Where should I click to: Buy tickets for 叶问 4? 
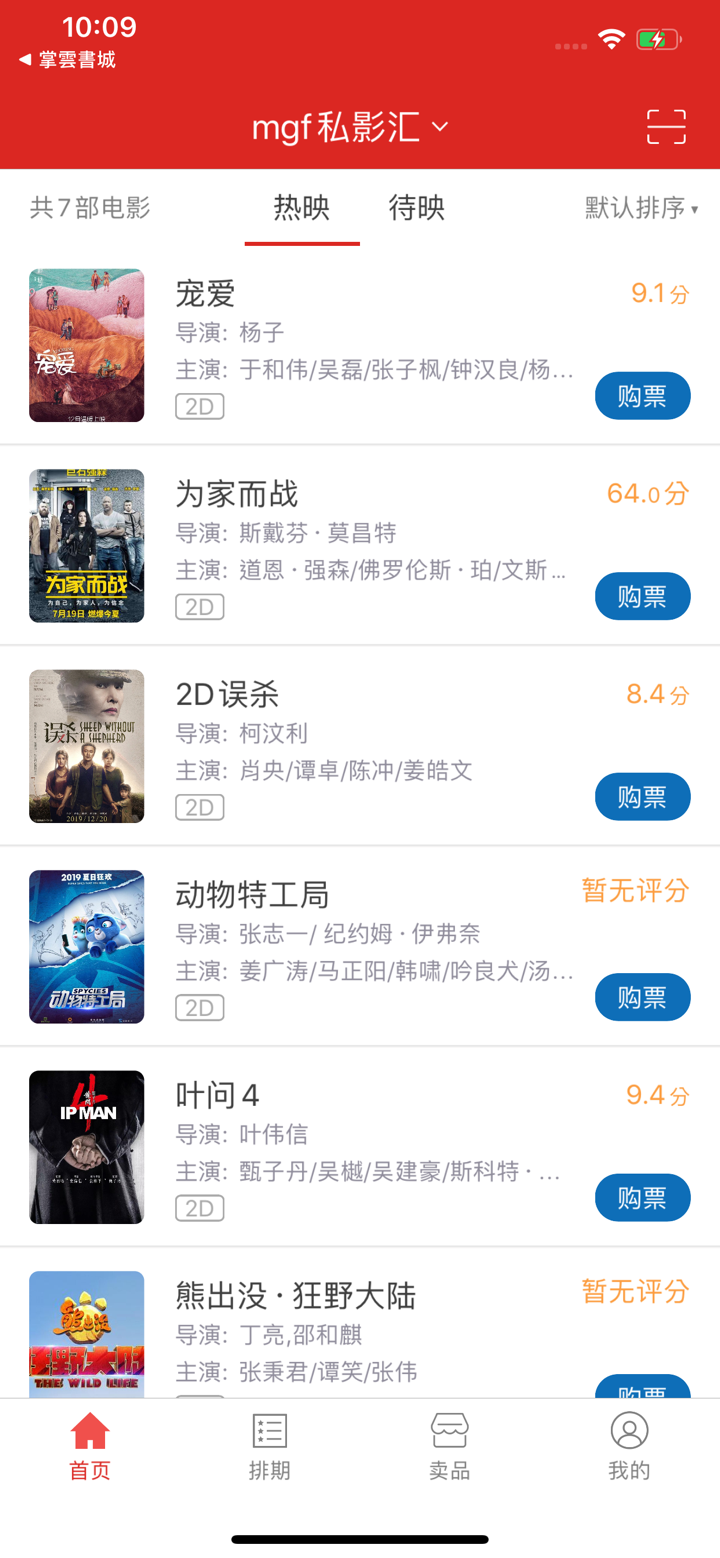(642, 1197)
